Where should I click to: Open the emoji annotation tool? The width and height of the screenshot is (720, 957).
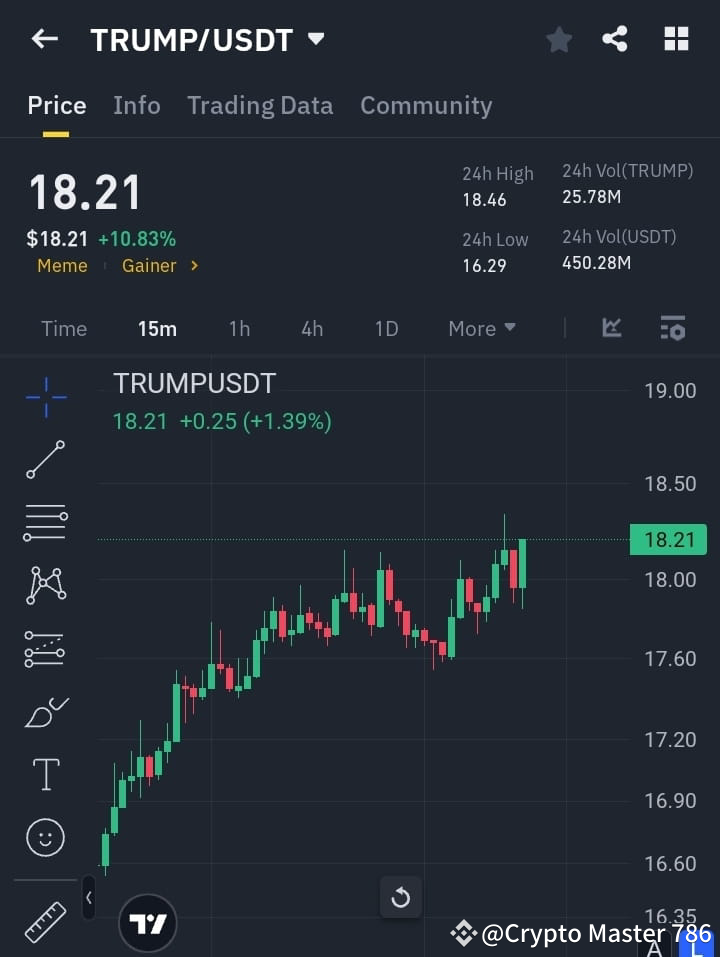pyautogui.click(x=45, y=837)
